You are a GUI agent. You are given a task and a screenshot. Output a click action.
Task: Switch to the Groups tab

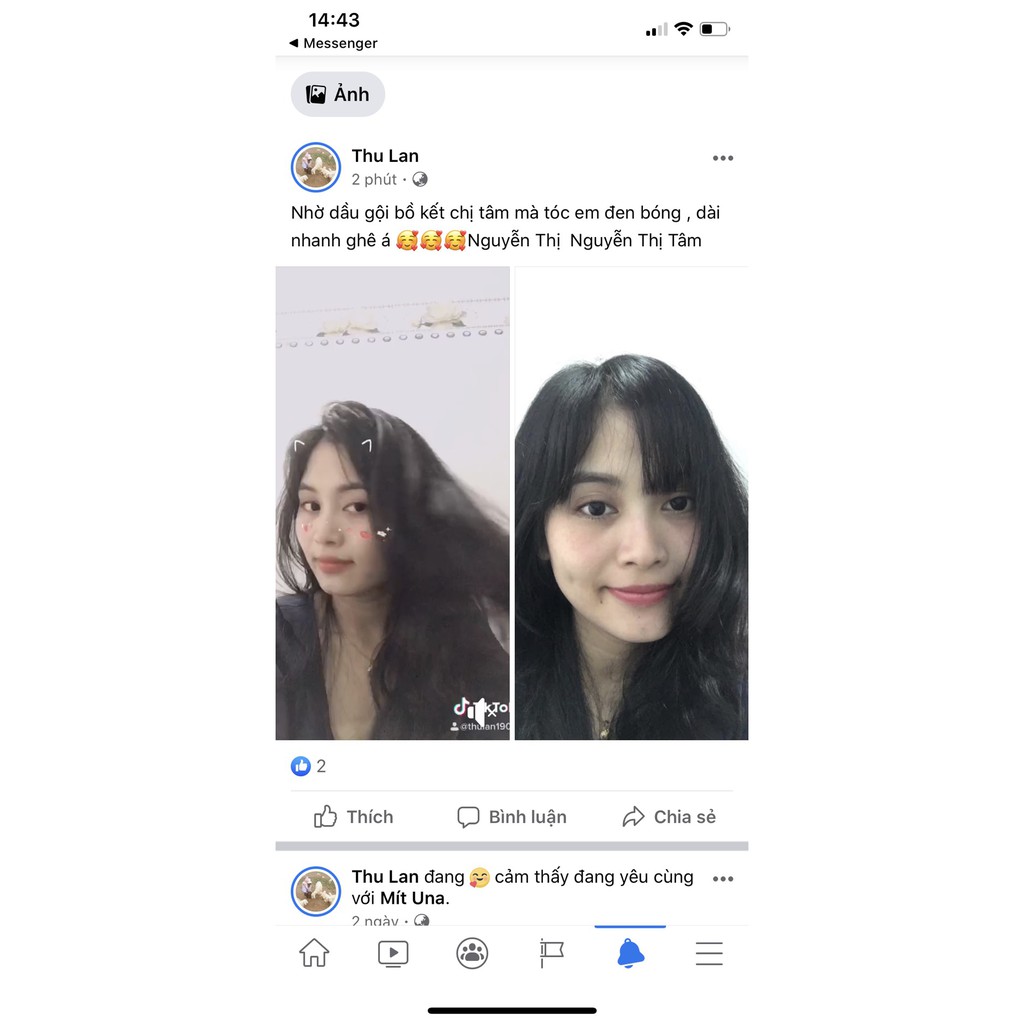pyautogui.click(x=472, y=954)
